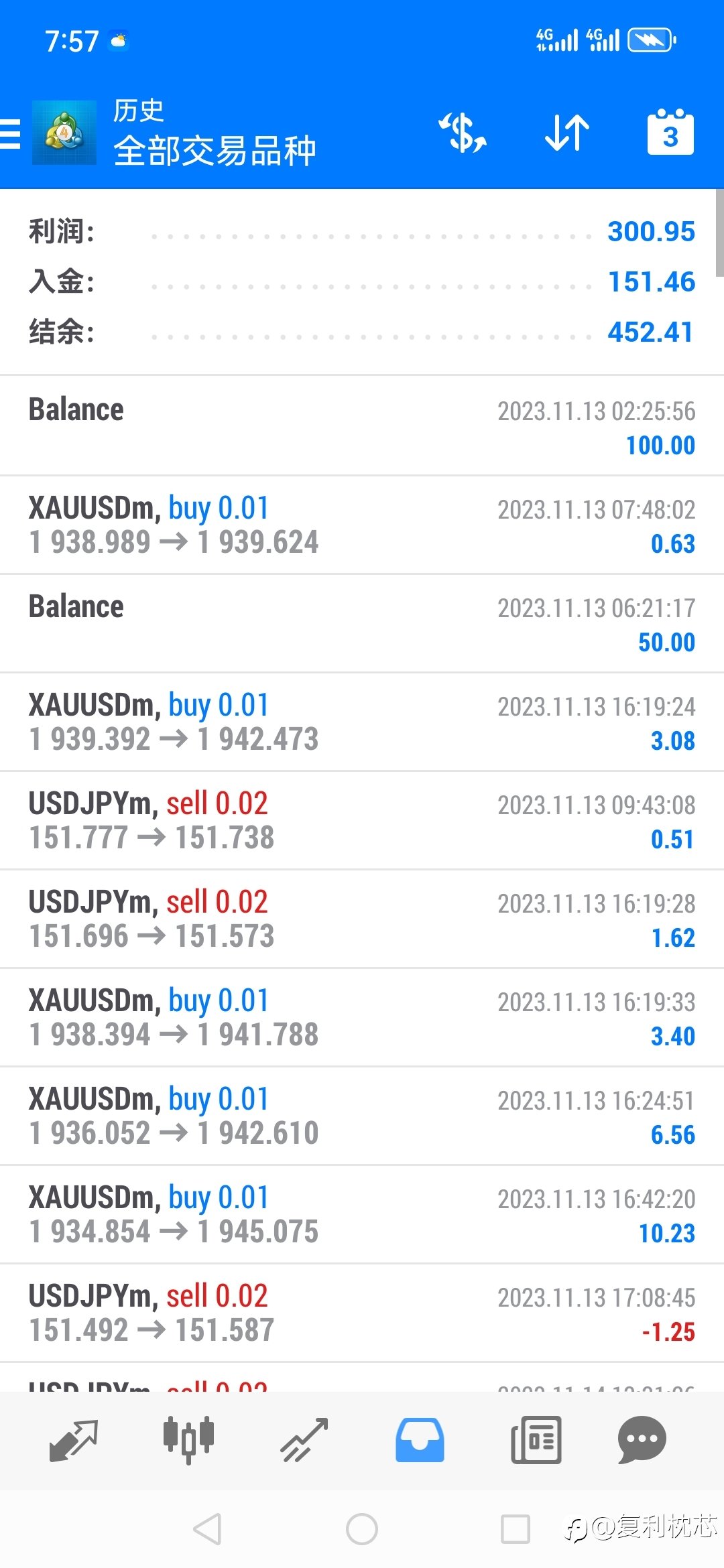This screenshot has width=724, height=1568.
Task: Open the calendar date range picker
Action: pyautogui.click(x=670, y=132)
